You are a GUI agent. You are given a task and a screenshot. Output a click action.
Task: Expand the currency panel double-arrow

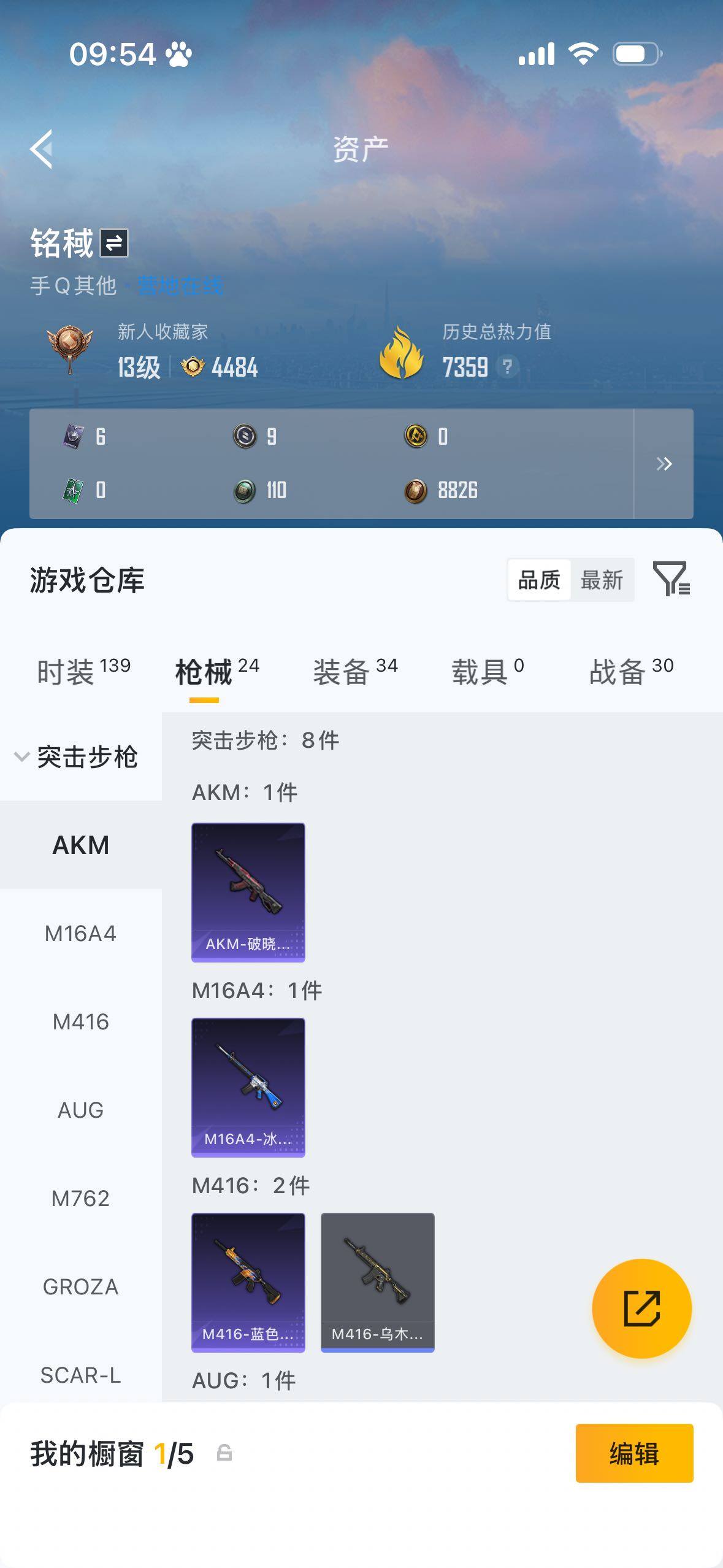point(664,464)
